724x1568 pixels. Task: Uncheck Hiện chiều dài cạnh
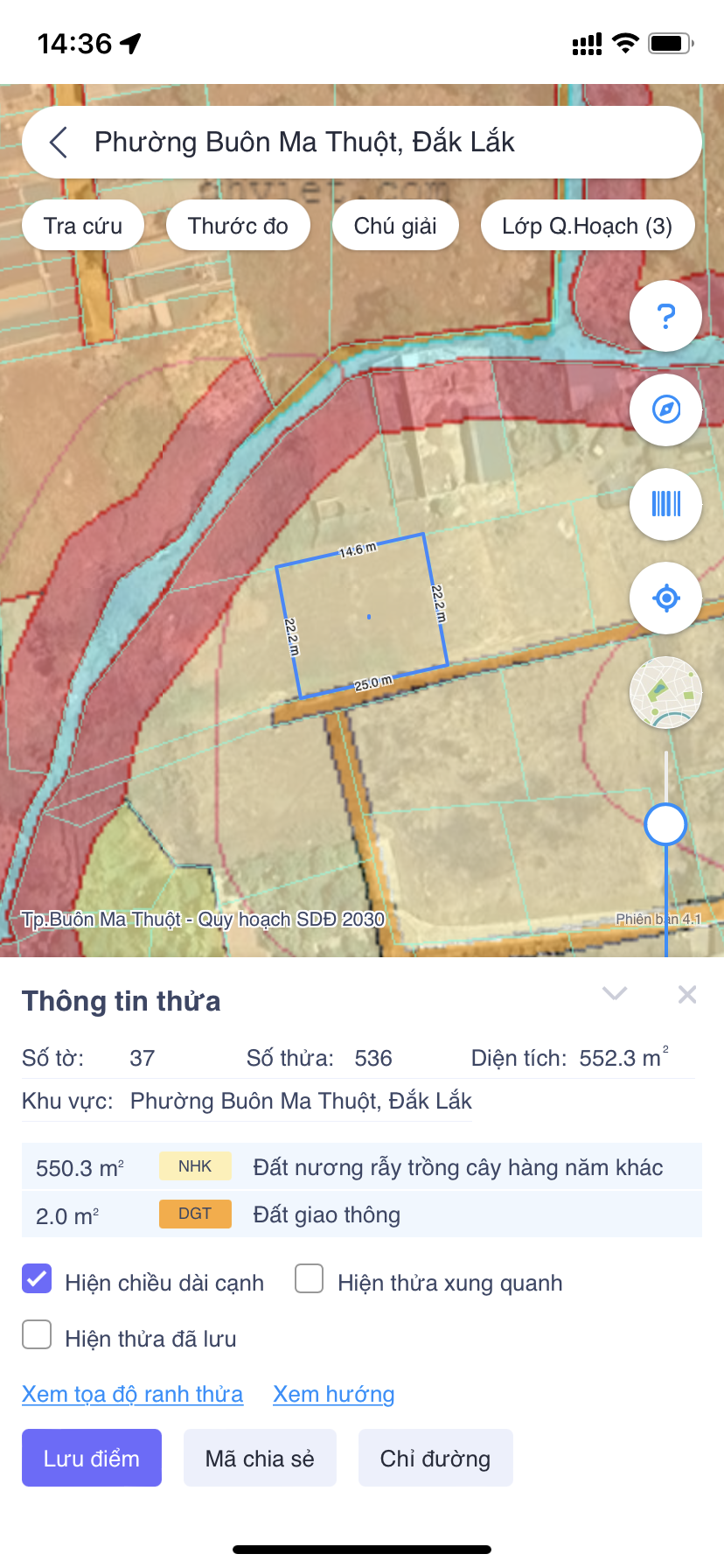37,1279
